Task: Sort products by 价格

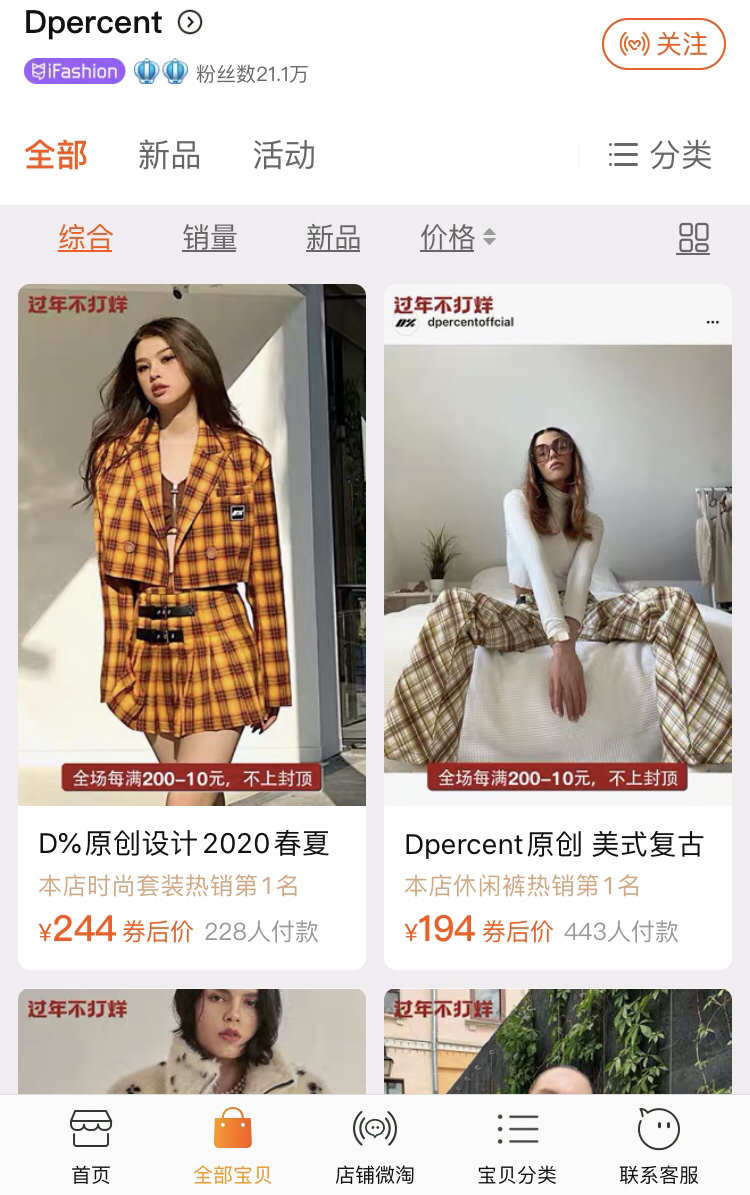Action: click(x=457, y=238)
